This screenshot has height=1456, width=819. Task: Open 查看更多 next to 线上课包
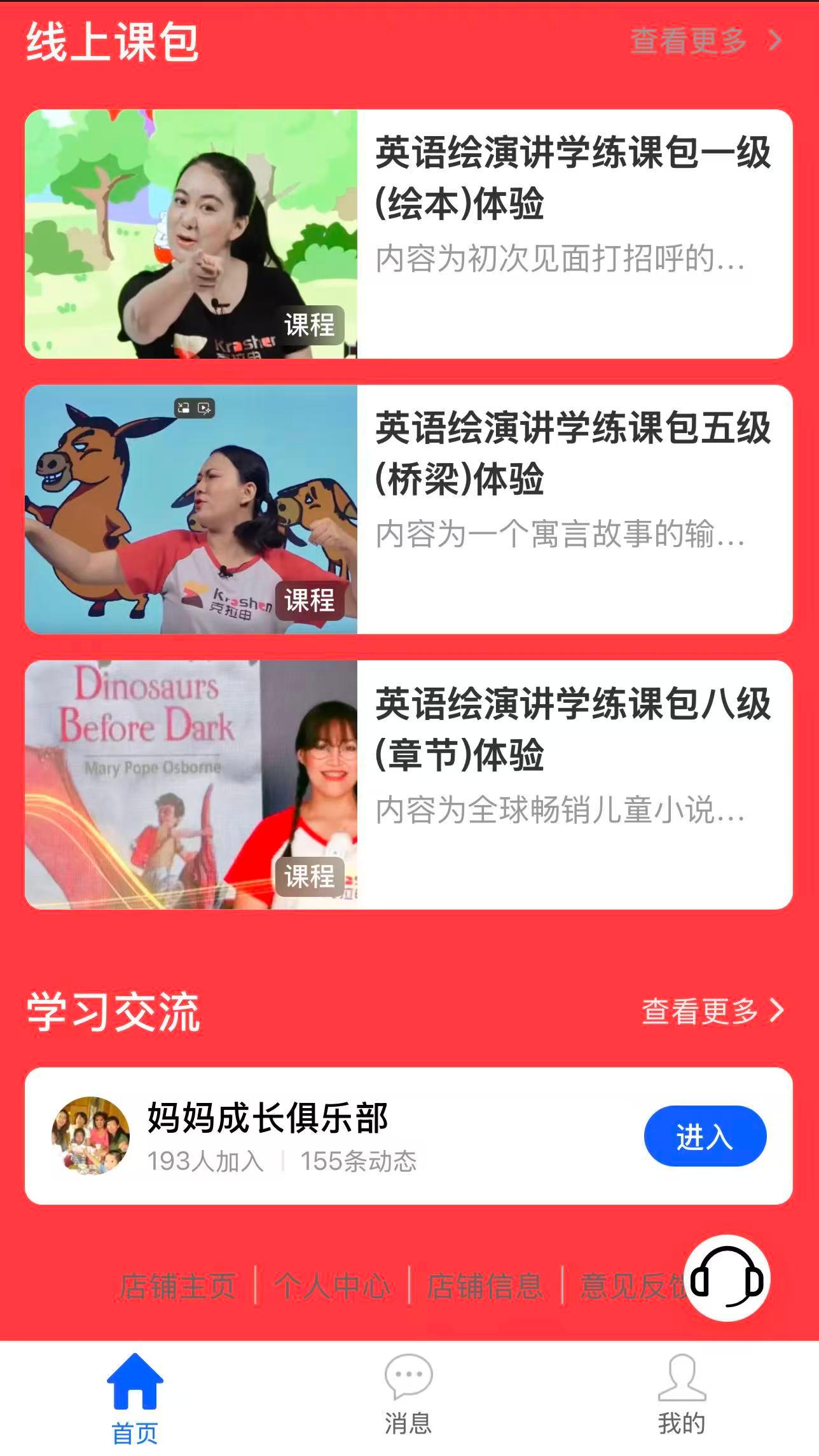point(705,41)
